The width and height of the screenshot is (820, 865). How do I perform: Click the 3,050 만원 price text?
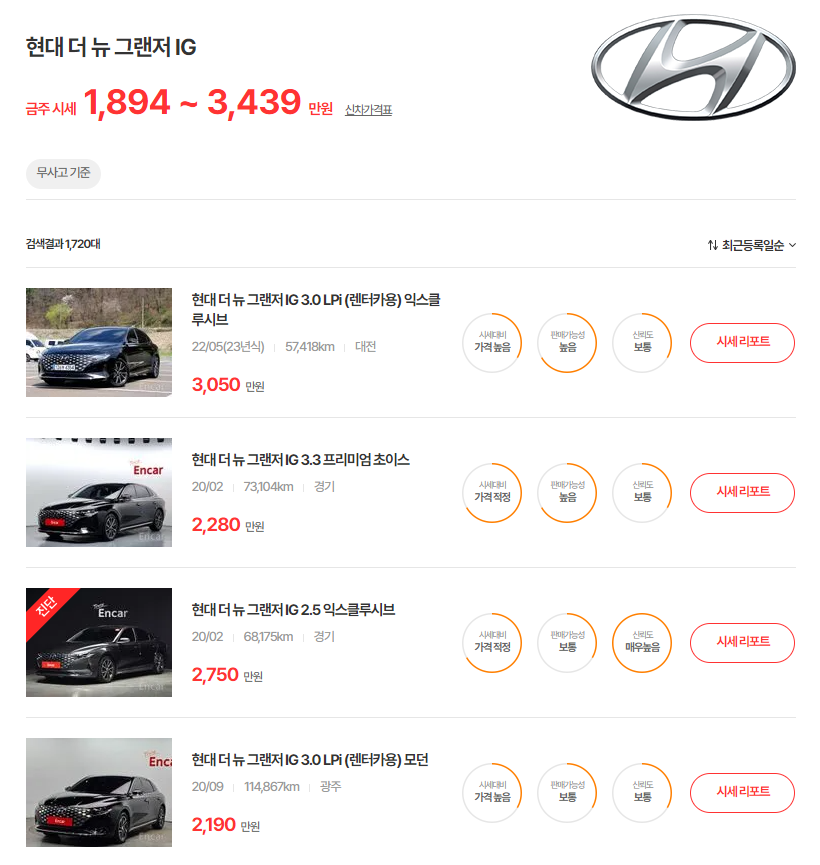(x=213, y=385)
